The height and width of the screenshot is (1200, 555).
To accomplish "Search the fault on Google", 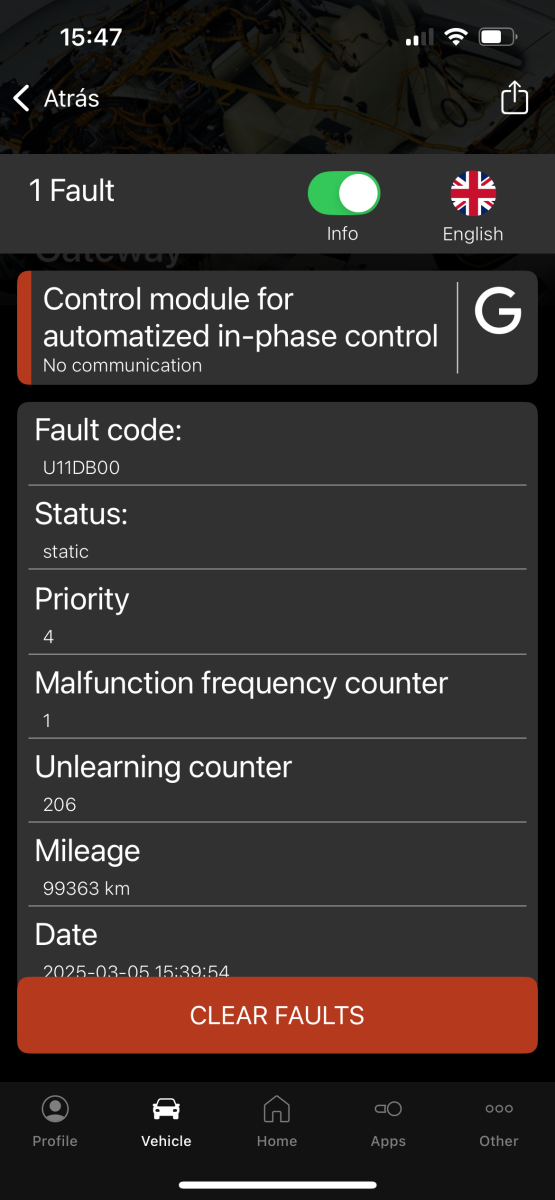I will point(497,311).
